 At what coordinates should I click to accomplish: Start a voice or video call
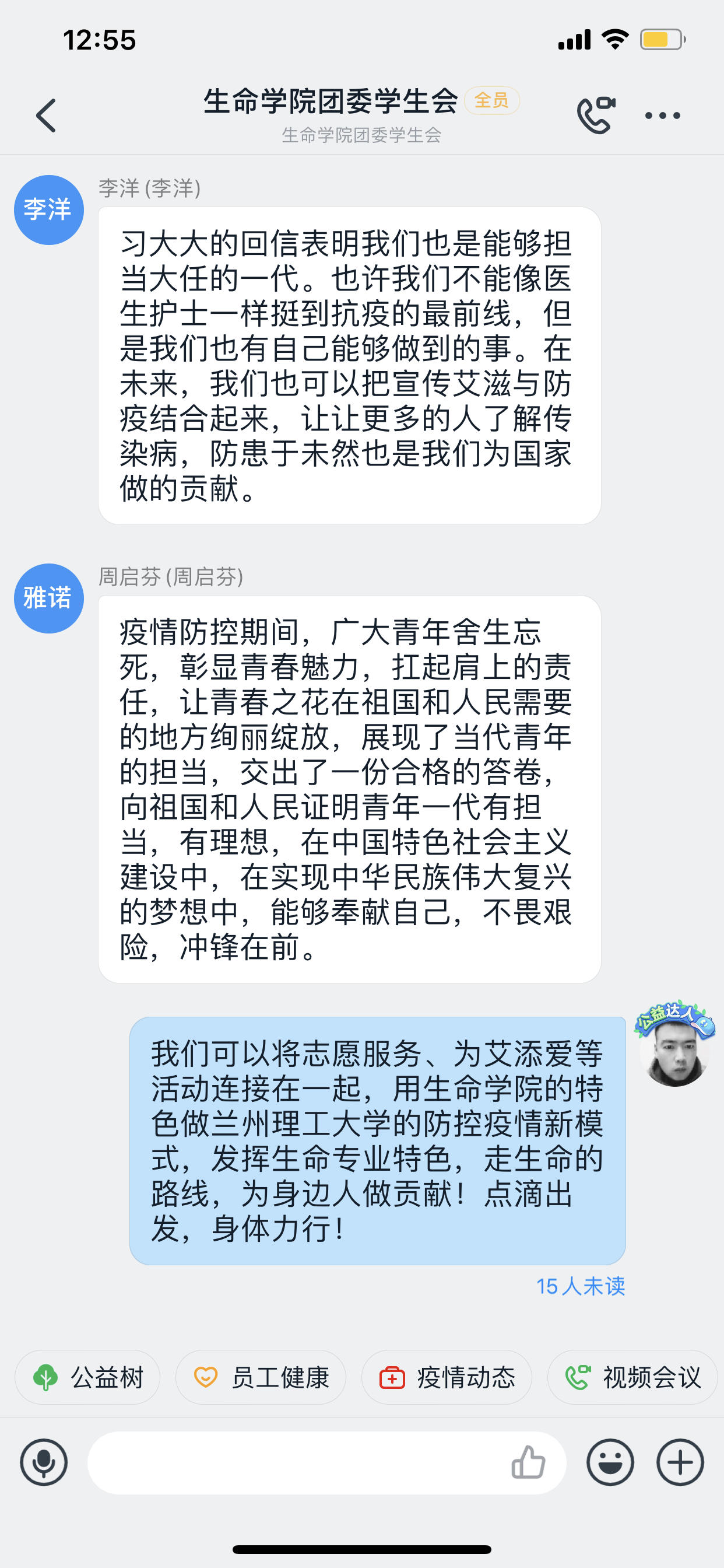(596, 115)
